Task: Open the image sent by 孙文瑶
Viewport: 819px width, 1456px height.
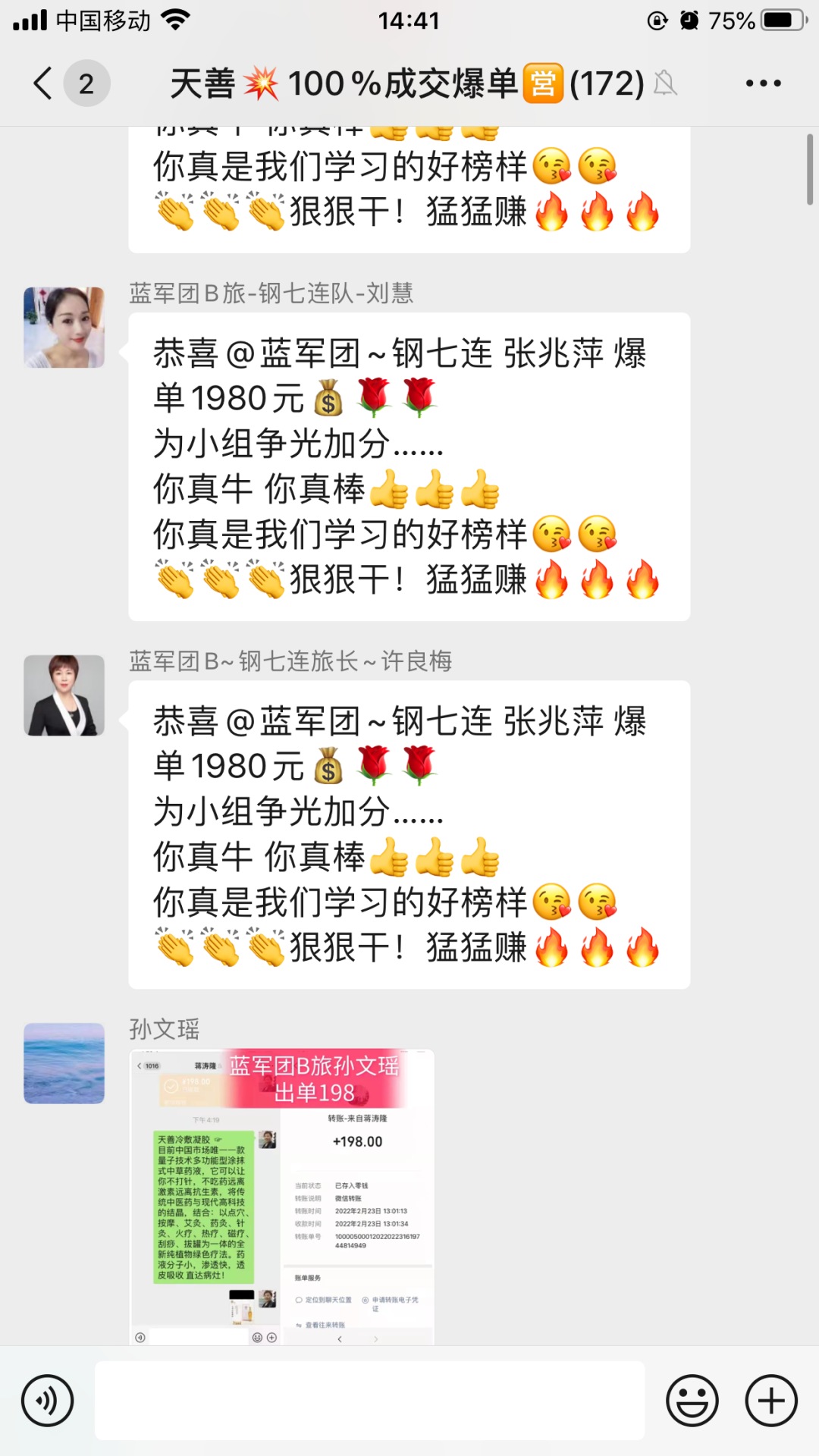Action: pos(282,1197)
